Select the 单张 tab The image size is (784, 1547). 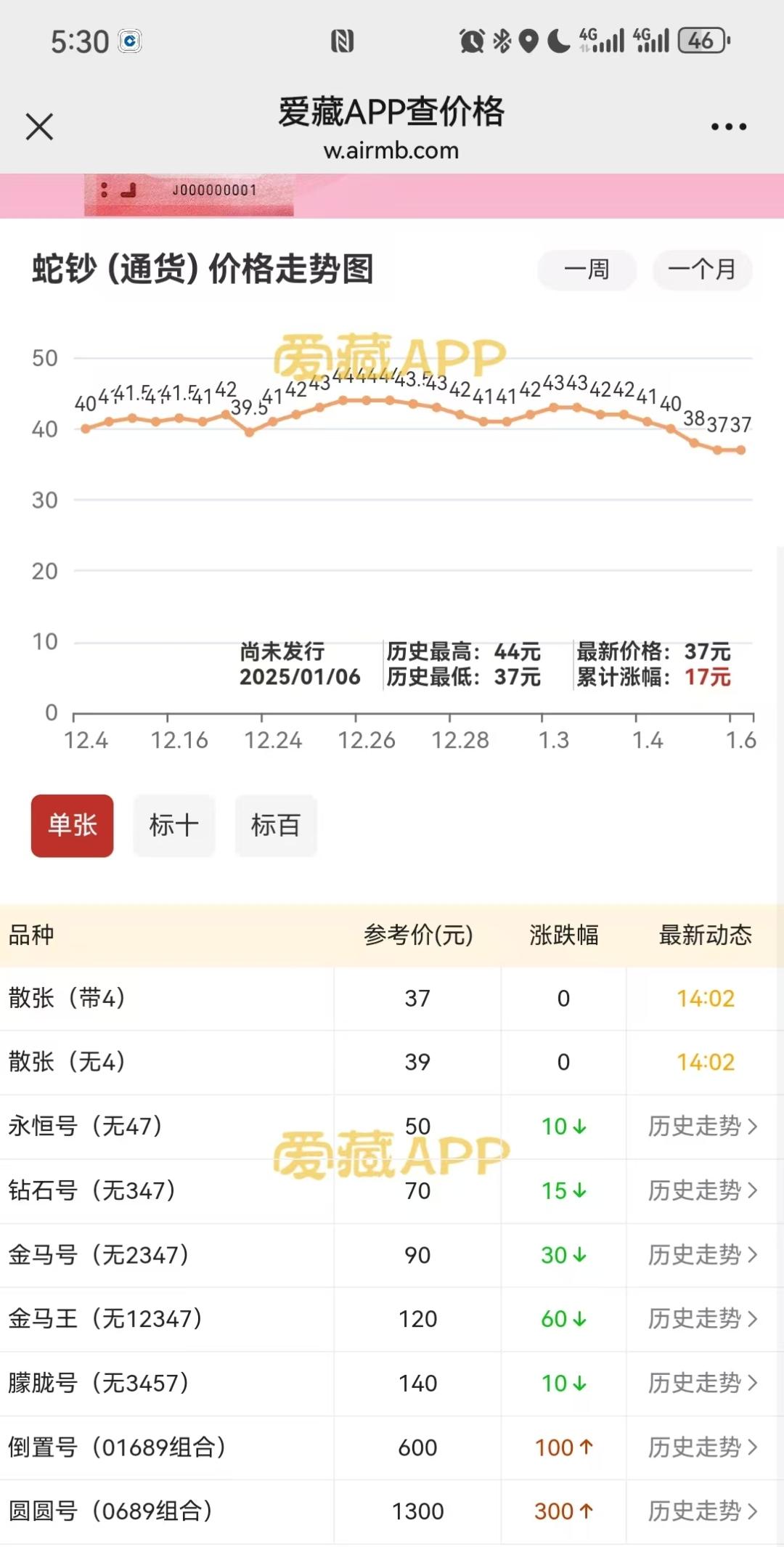tap(72, 825)
